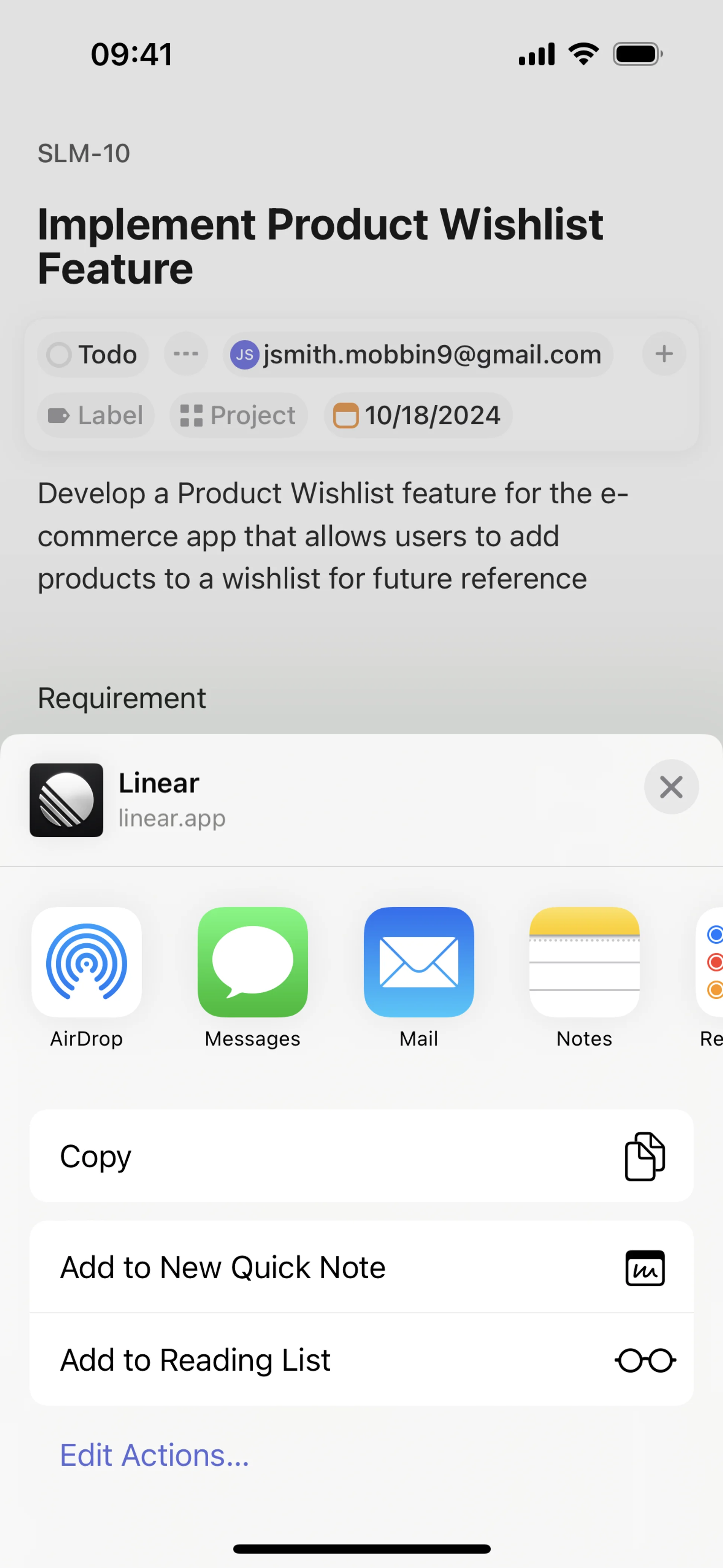Tap the Linear app header
This screenshot has width=723, height=1568.
coord(158,800)
